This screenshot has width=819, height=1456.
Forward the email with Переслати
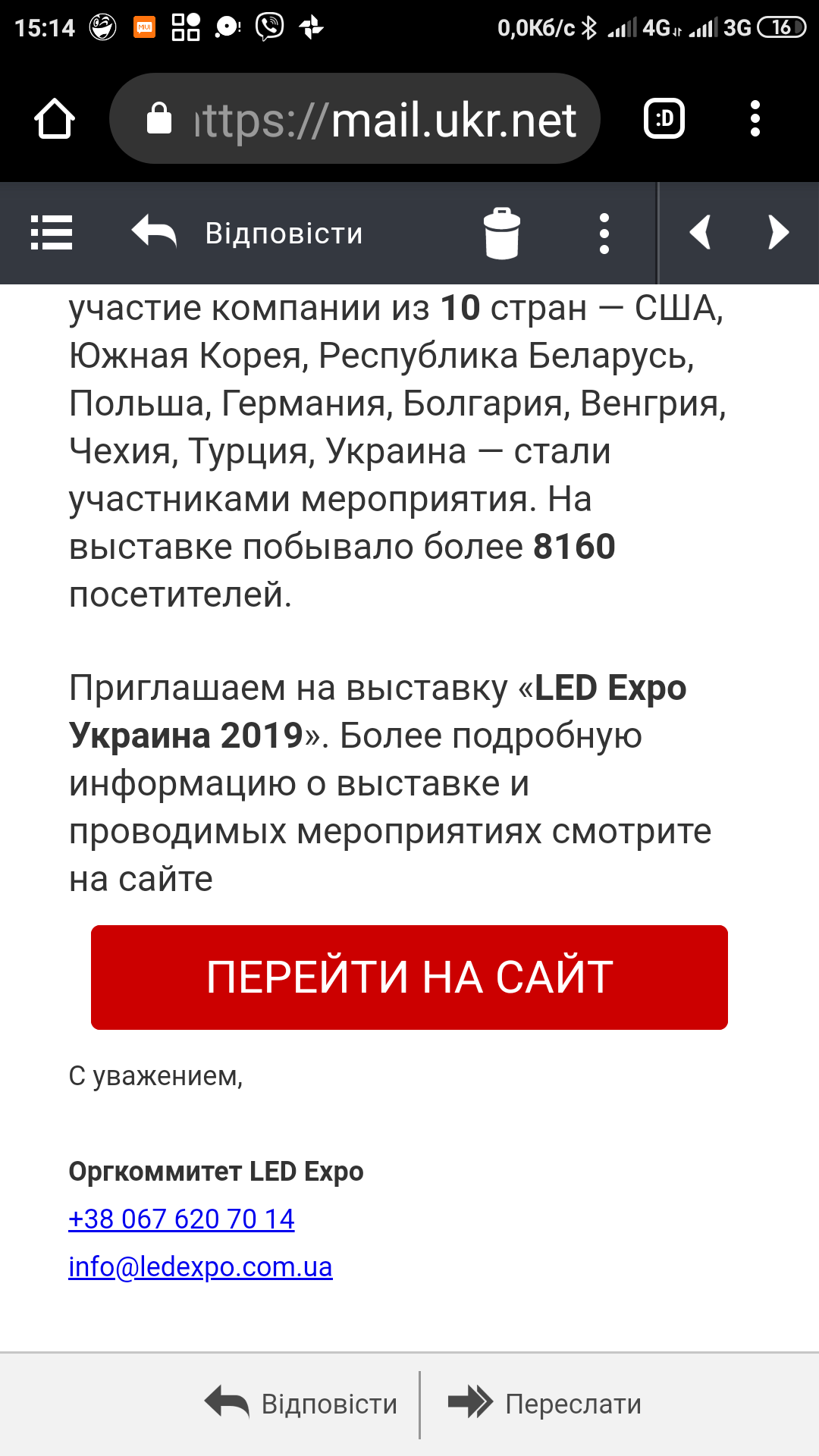pyautogui.click(x=544, y=1404)
